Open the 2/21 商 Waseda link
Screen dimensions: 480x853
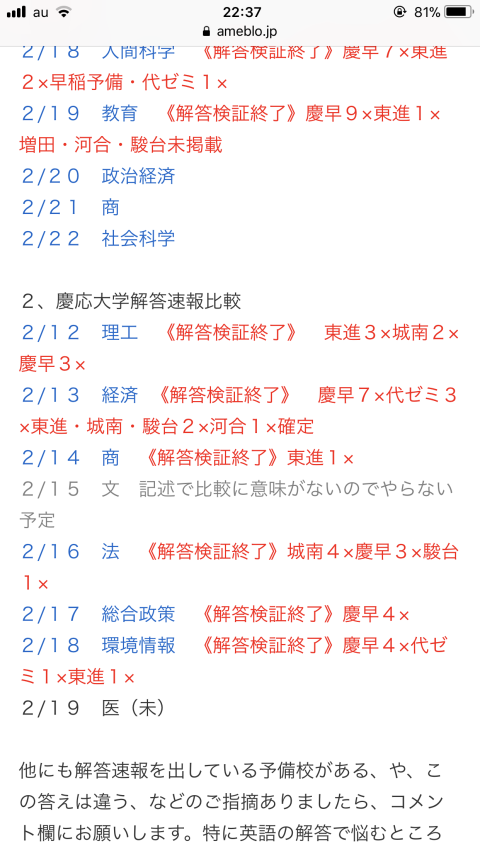click(x=70, y=207)
